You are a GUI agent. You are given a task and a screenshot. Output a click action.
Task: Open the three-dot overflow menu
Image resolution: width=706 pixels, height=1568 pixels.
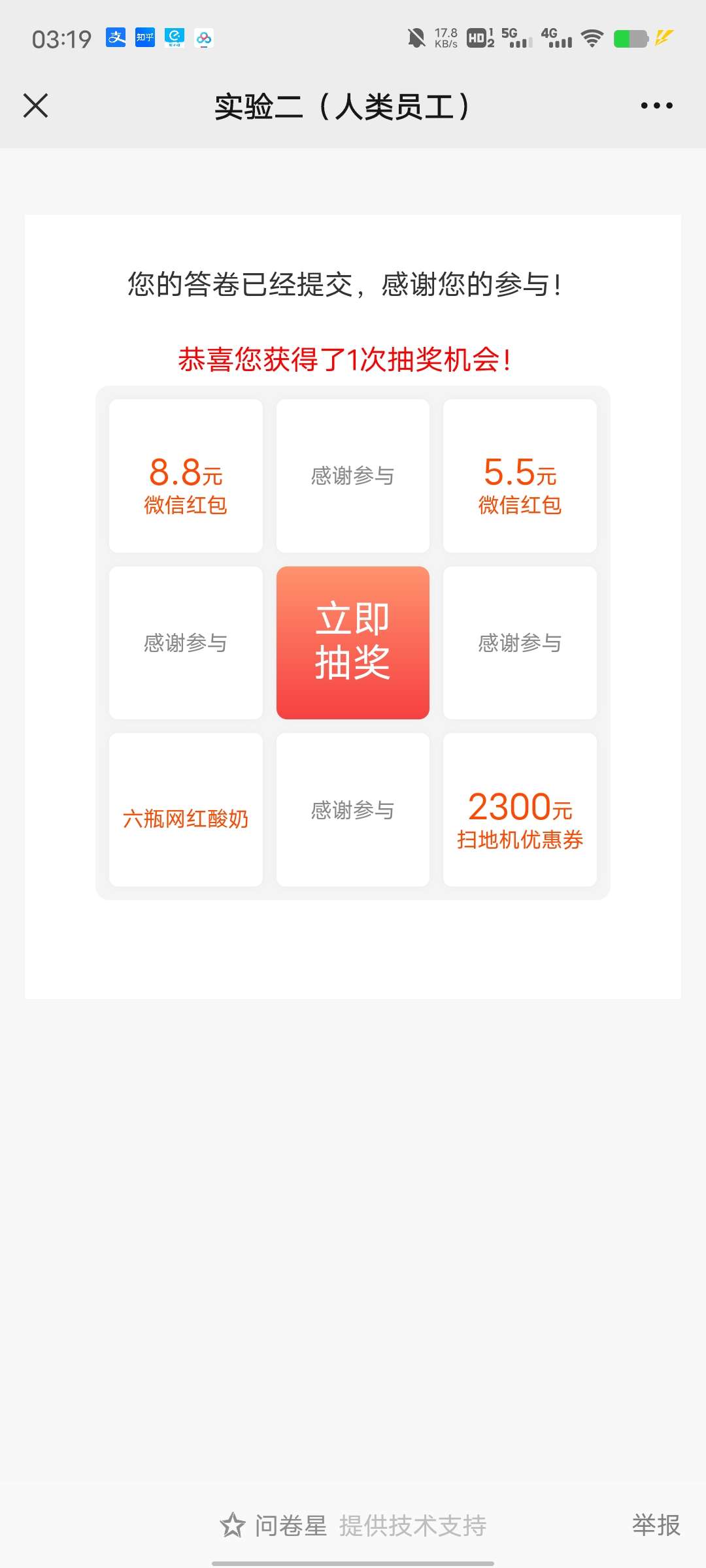pyautogui.click(x=656, y=106)
